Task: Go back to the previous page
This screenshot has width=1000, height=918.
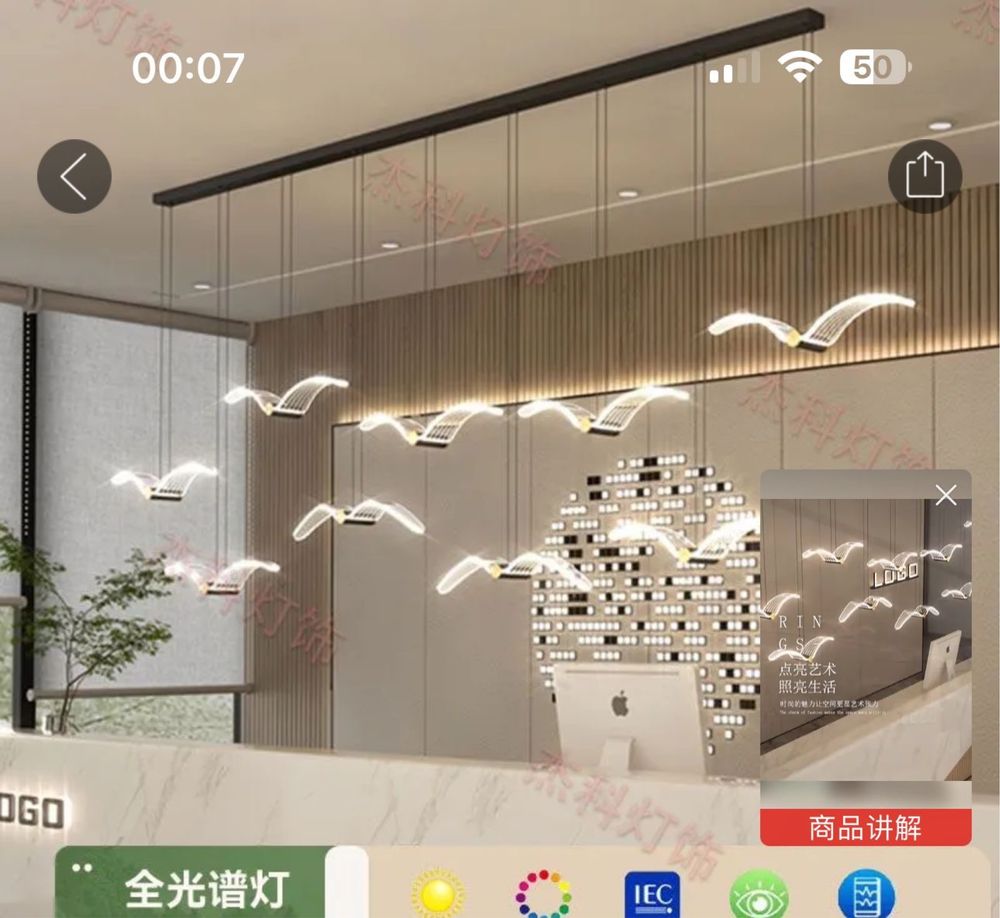Action: click(x=74, y=177)
